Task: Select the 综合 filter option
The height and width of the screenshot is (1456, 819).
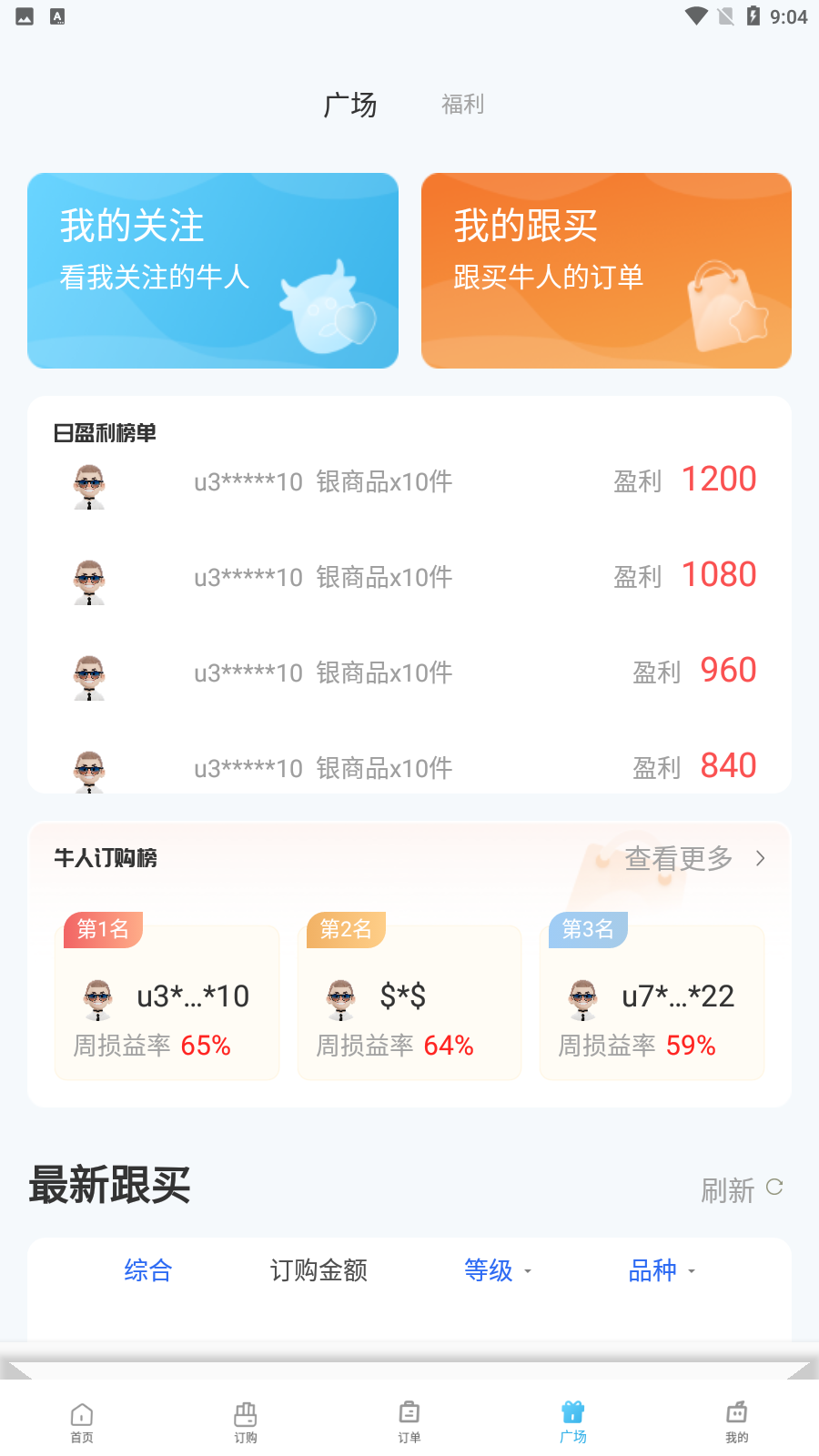Action: tap(147, 1271)
